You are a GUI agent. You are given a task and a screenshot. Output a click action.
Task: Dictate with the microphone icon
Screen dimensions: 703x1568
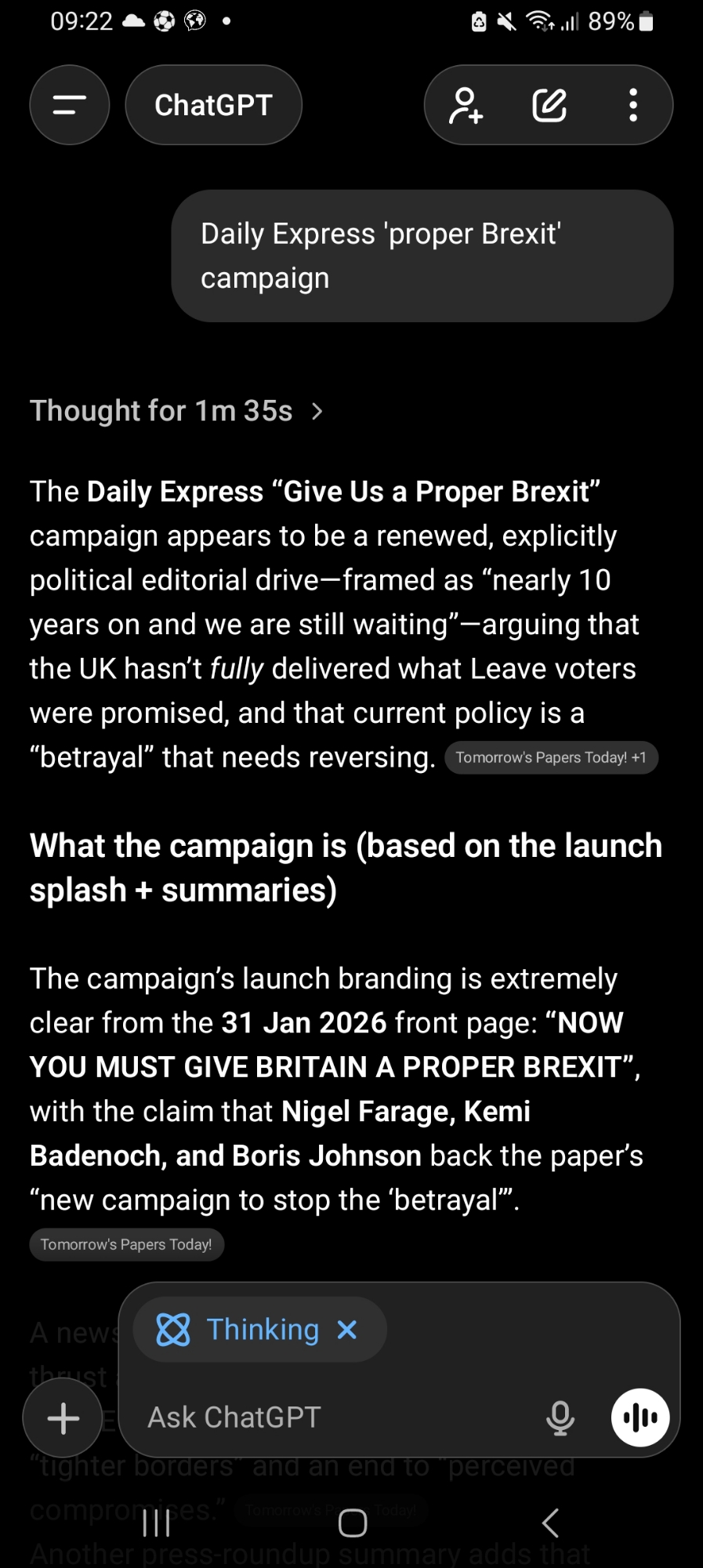point(560,1417)
